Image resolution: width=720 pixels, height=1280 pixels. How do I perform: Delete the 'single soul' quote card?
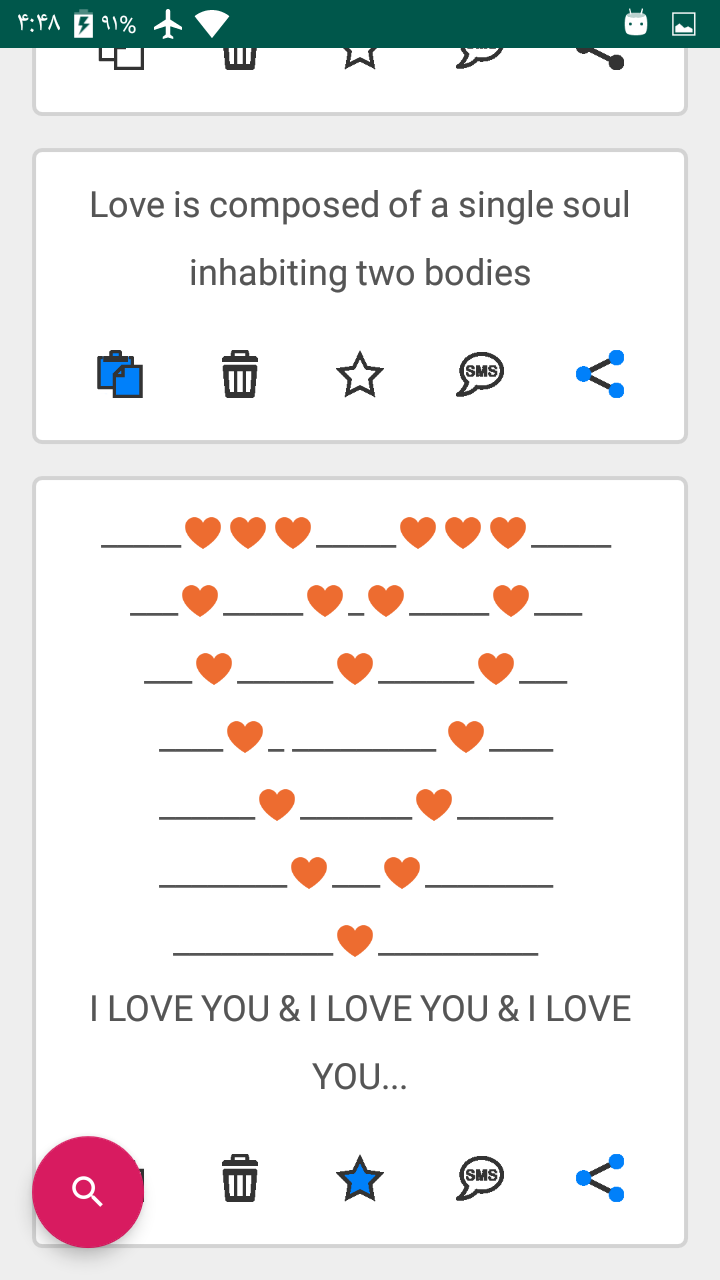point(240,375)
